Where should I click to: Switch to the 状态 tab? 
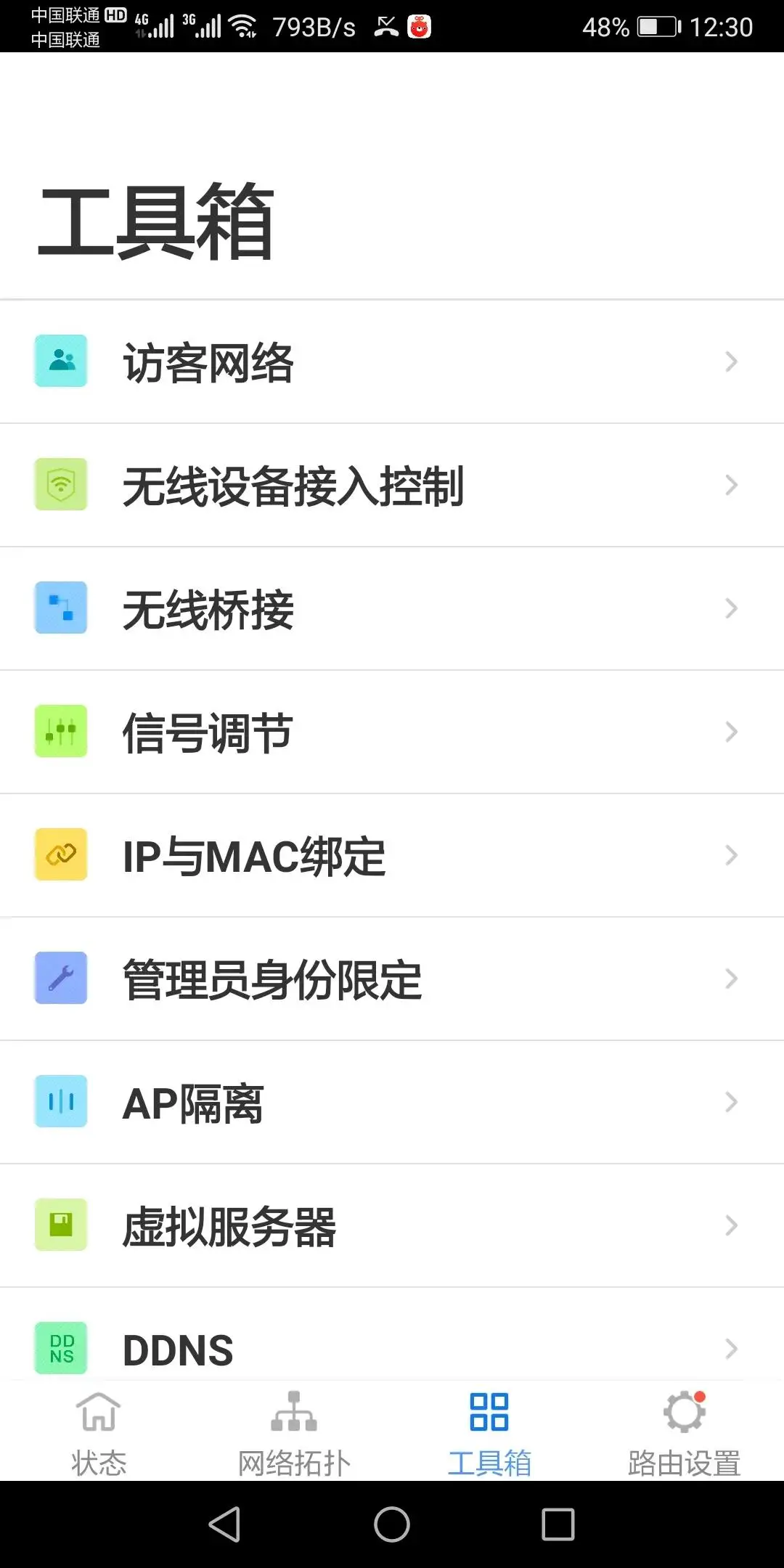click(98, 1434)
